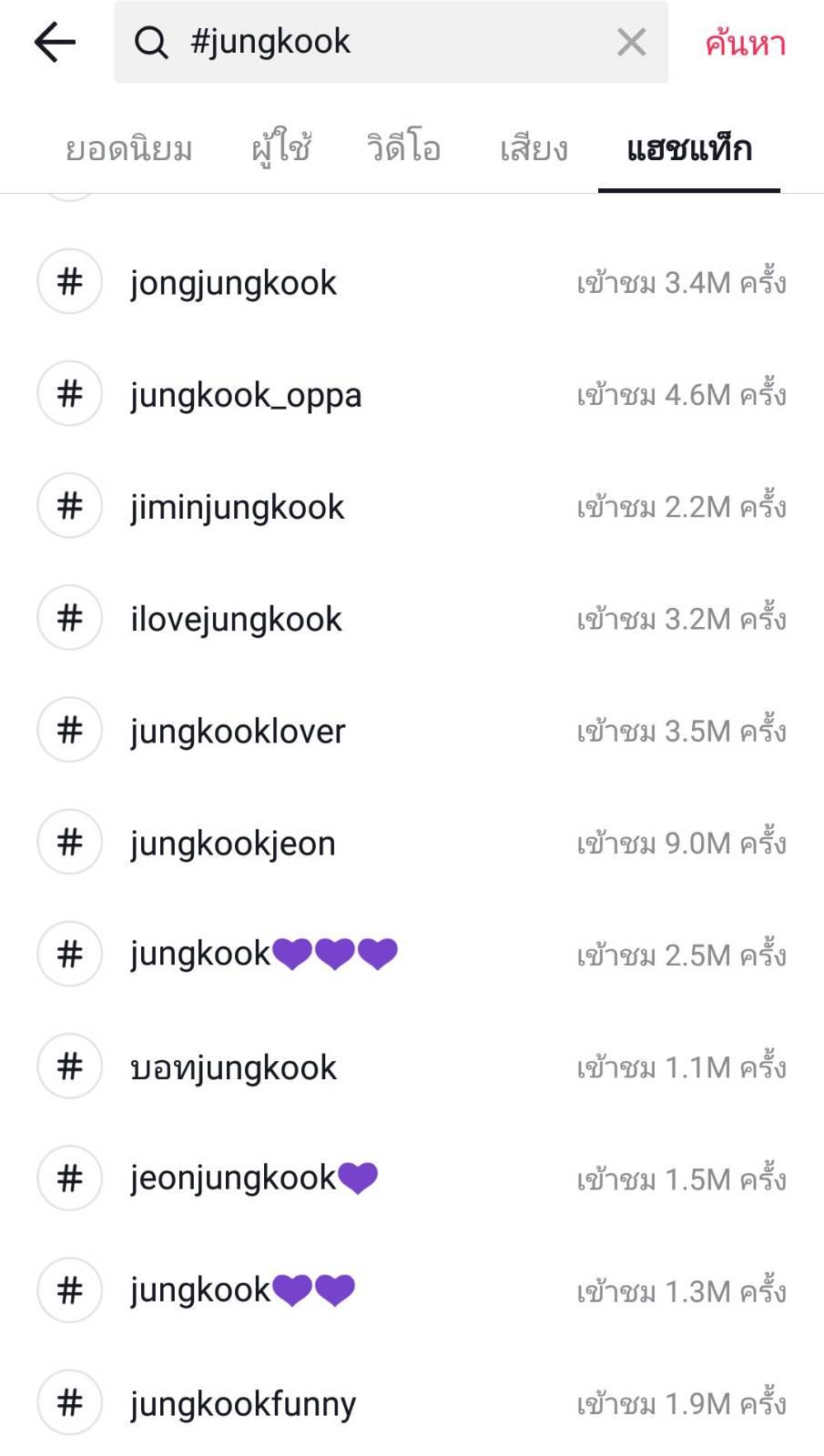This screenshot has width=824, height=1456.
Task: Tap the #jungkook search field
Action: [382, 42]
